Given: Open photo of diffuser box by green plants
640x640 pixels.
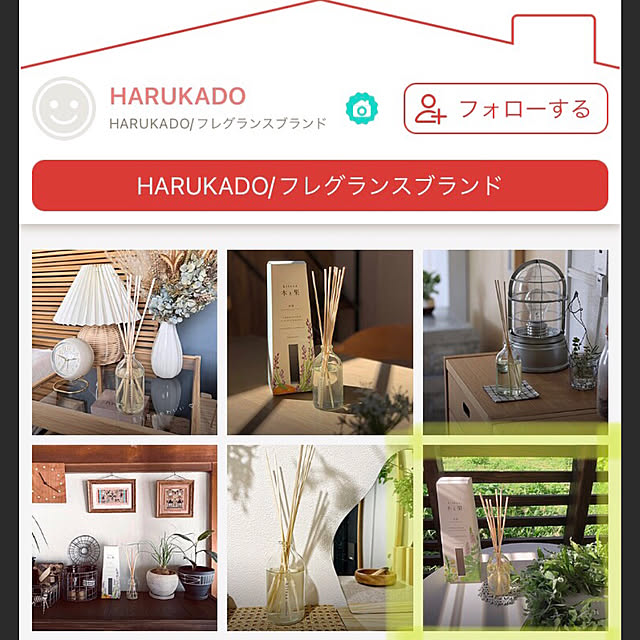Looking at the screenshot, I should coord(514,537).
